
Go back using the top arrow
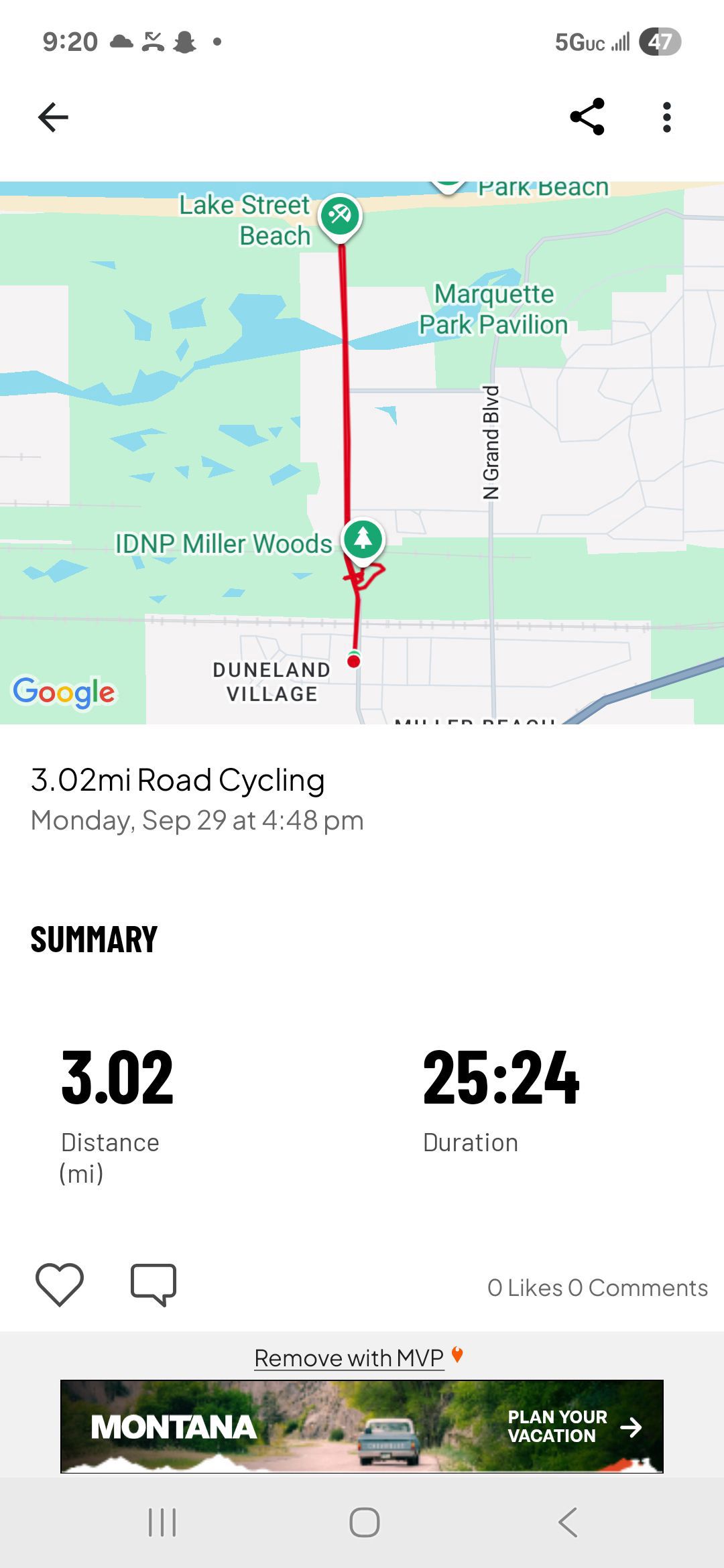(54, 118)
